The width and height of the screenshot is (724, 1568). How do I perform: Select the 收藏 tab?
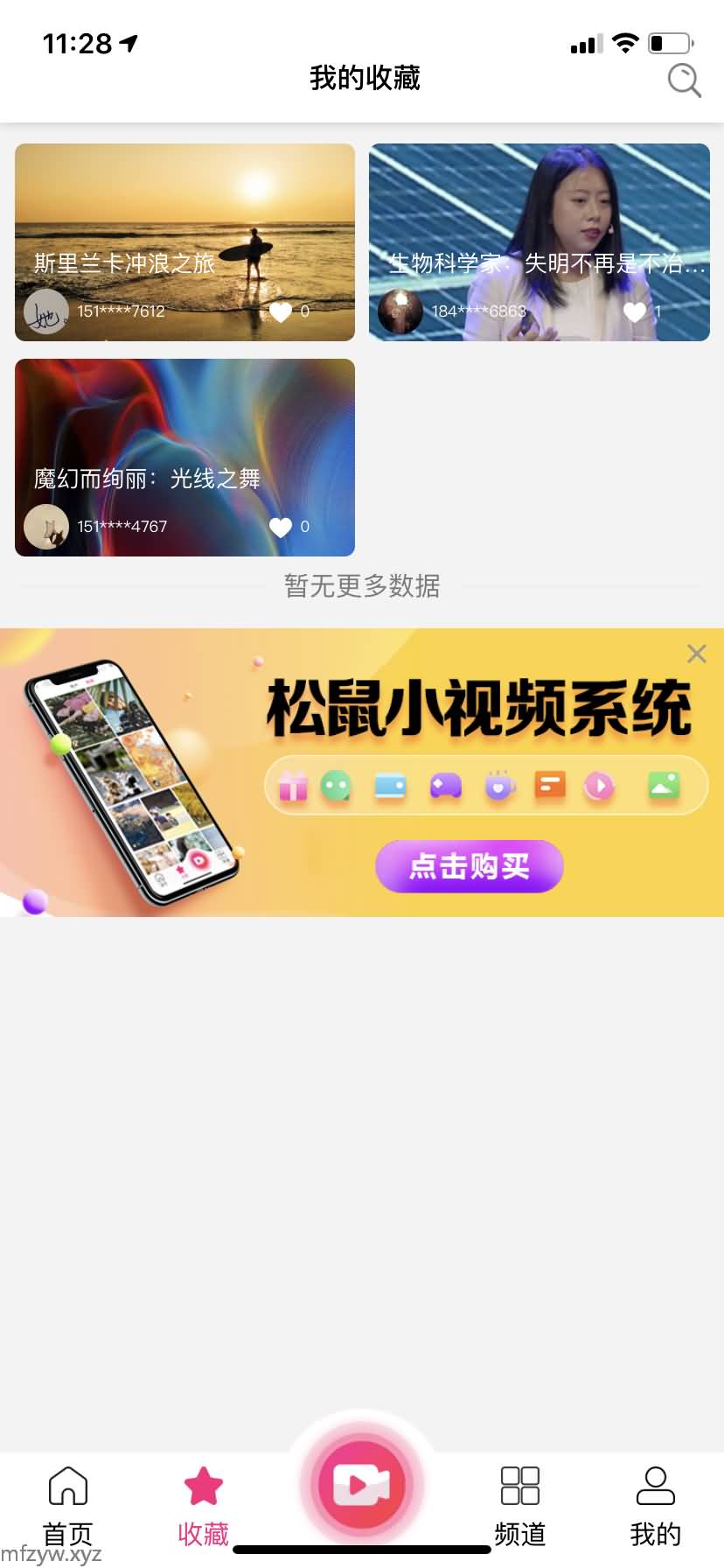(x=203, y=1505)
